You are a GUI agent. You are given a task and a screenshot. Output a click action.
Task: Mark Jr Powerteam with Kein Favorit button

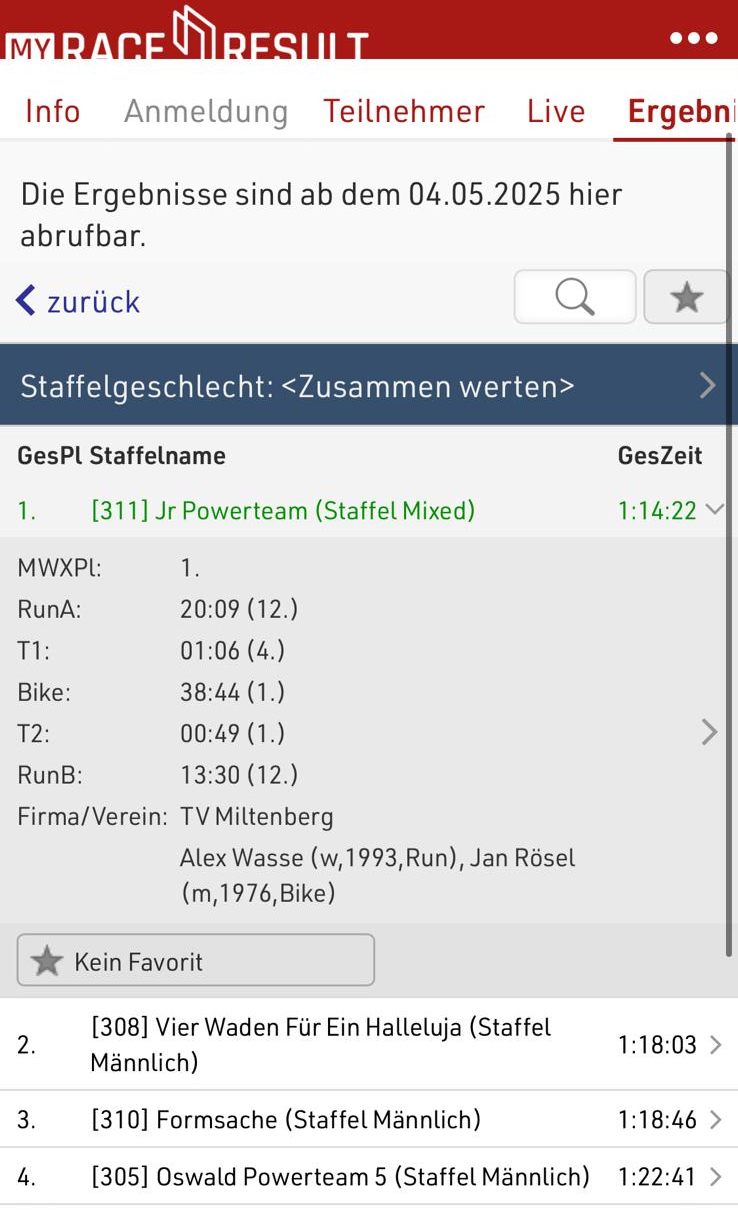coord(196,961)
